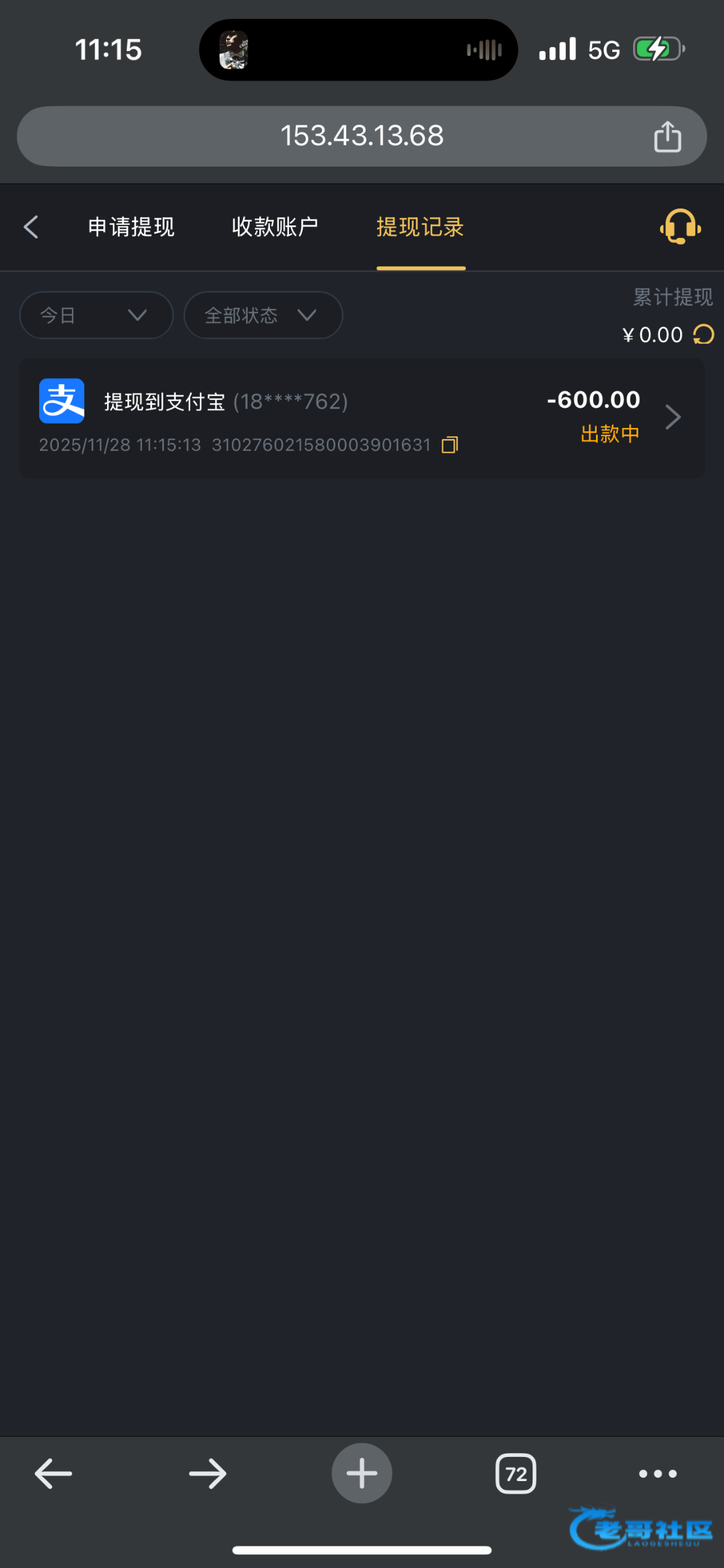Image resolution: width=724 pixels, height=1568 pixels.
Task: Open the browser three-dot menu
Action: [x=657, y=1473]
